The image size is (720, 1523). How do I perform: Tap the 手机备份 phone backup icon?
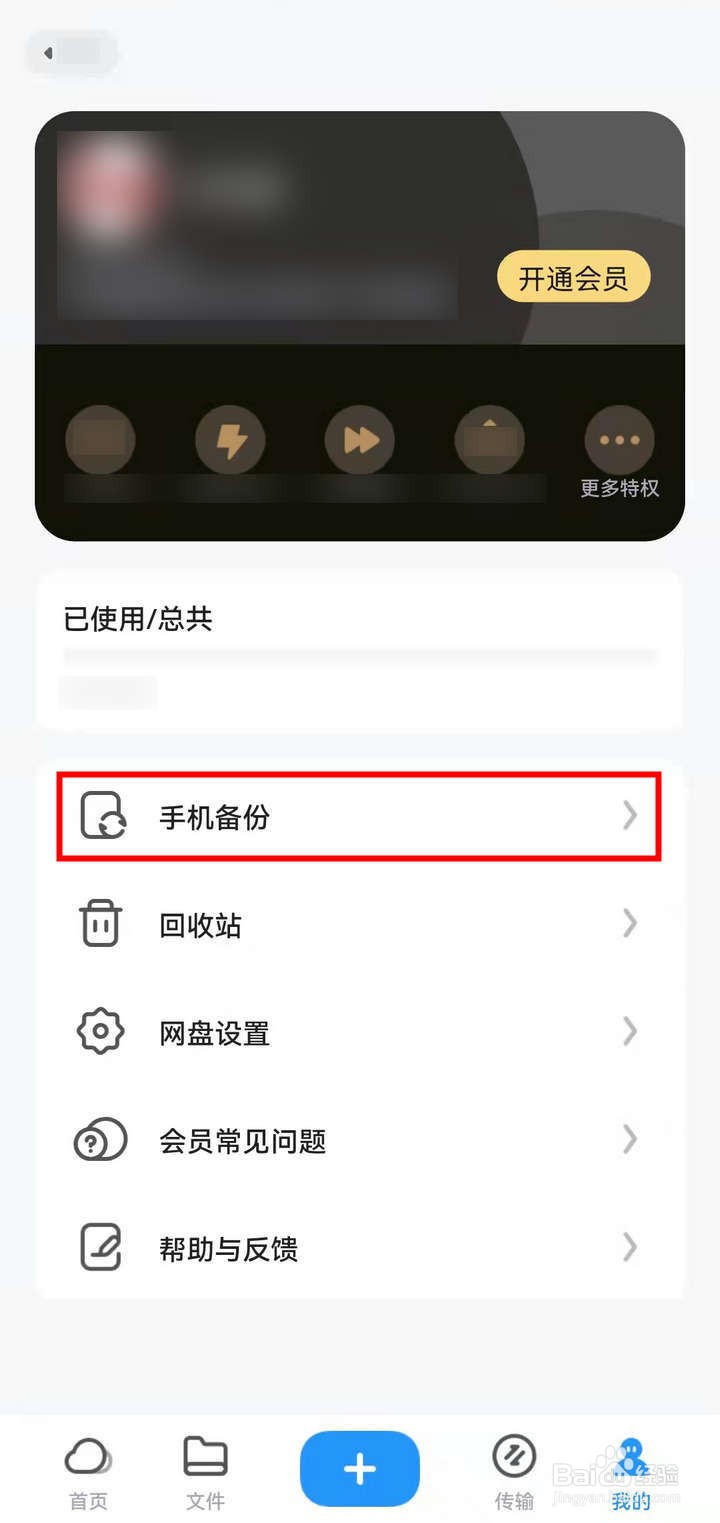100,817
